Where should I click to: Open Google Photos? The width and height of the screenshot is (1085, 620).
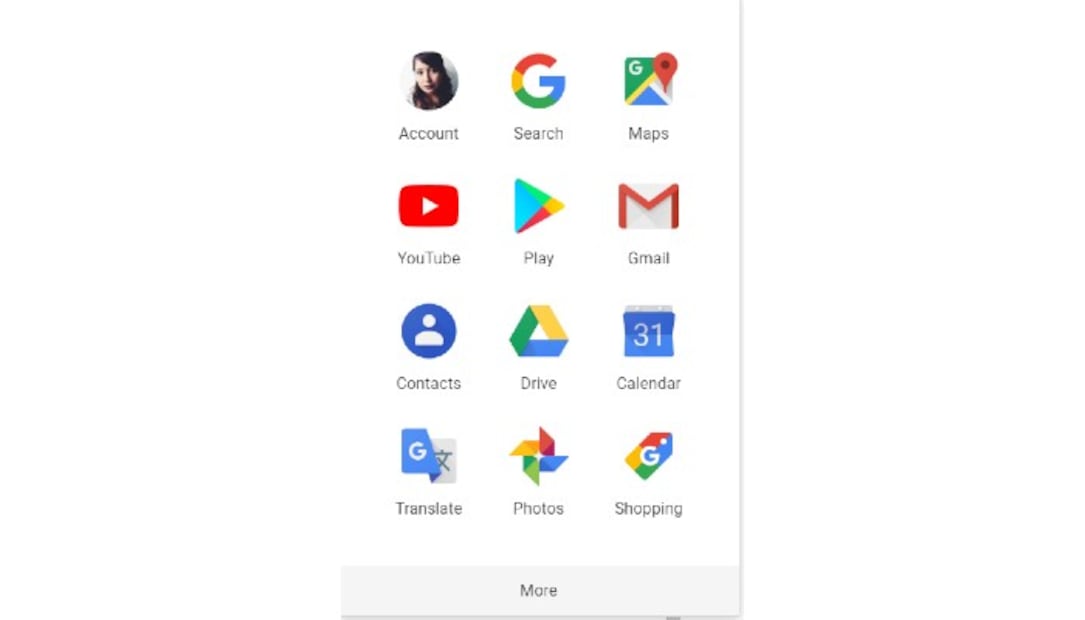coord(538,457)
